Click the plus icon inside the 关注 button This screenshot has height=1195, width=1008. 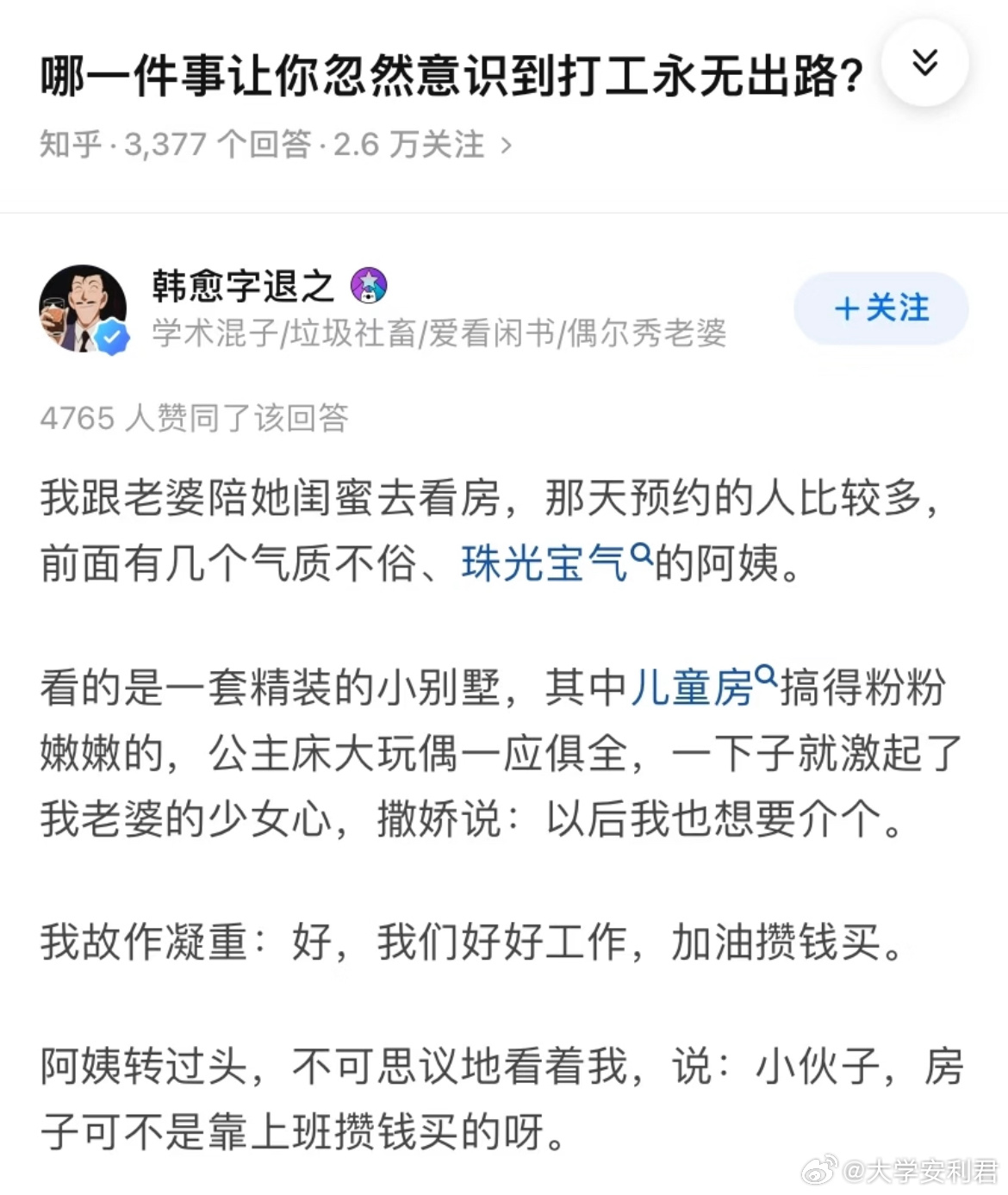847,308
